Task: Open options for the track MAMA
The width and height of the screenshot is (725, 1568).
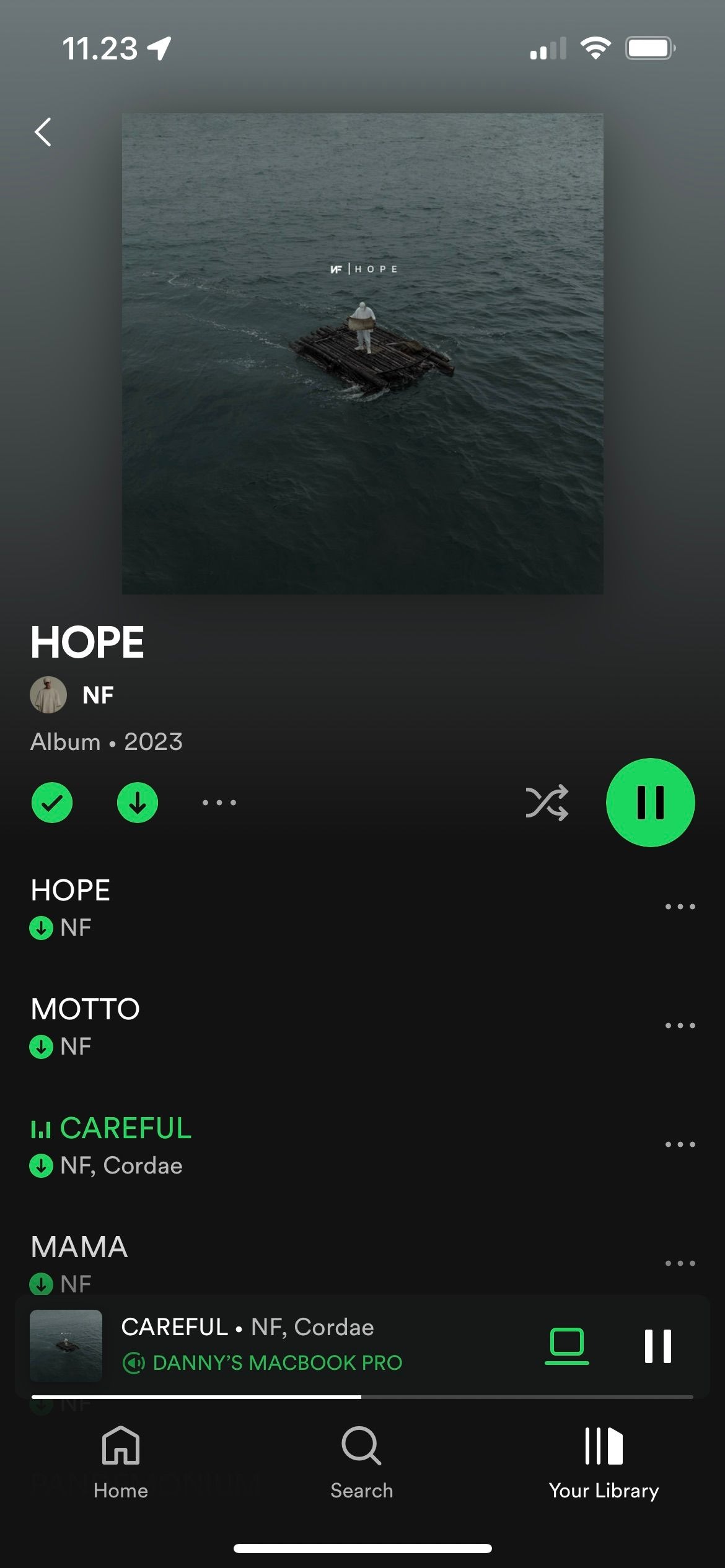Action: [x=680, y=1263]
